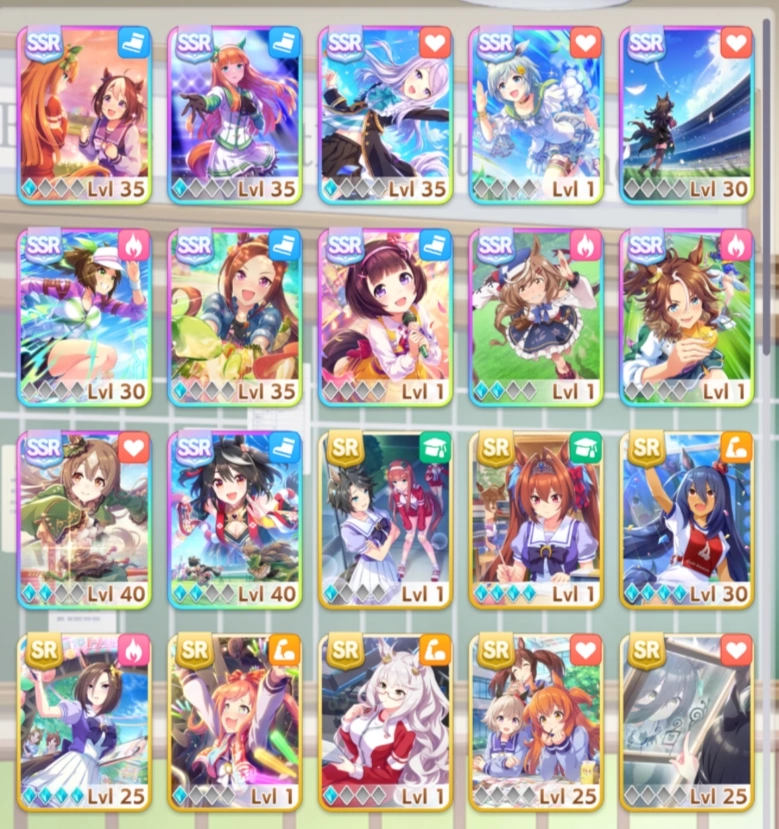Choose the Lvl 25 SR stamina card with the window drawing
Image resolution: width=779 pixels, height=829 pixels.
tap(686, 722)
